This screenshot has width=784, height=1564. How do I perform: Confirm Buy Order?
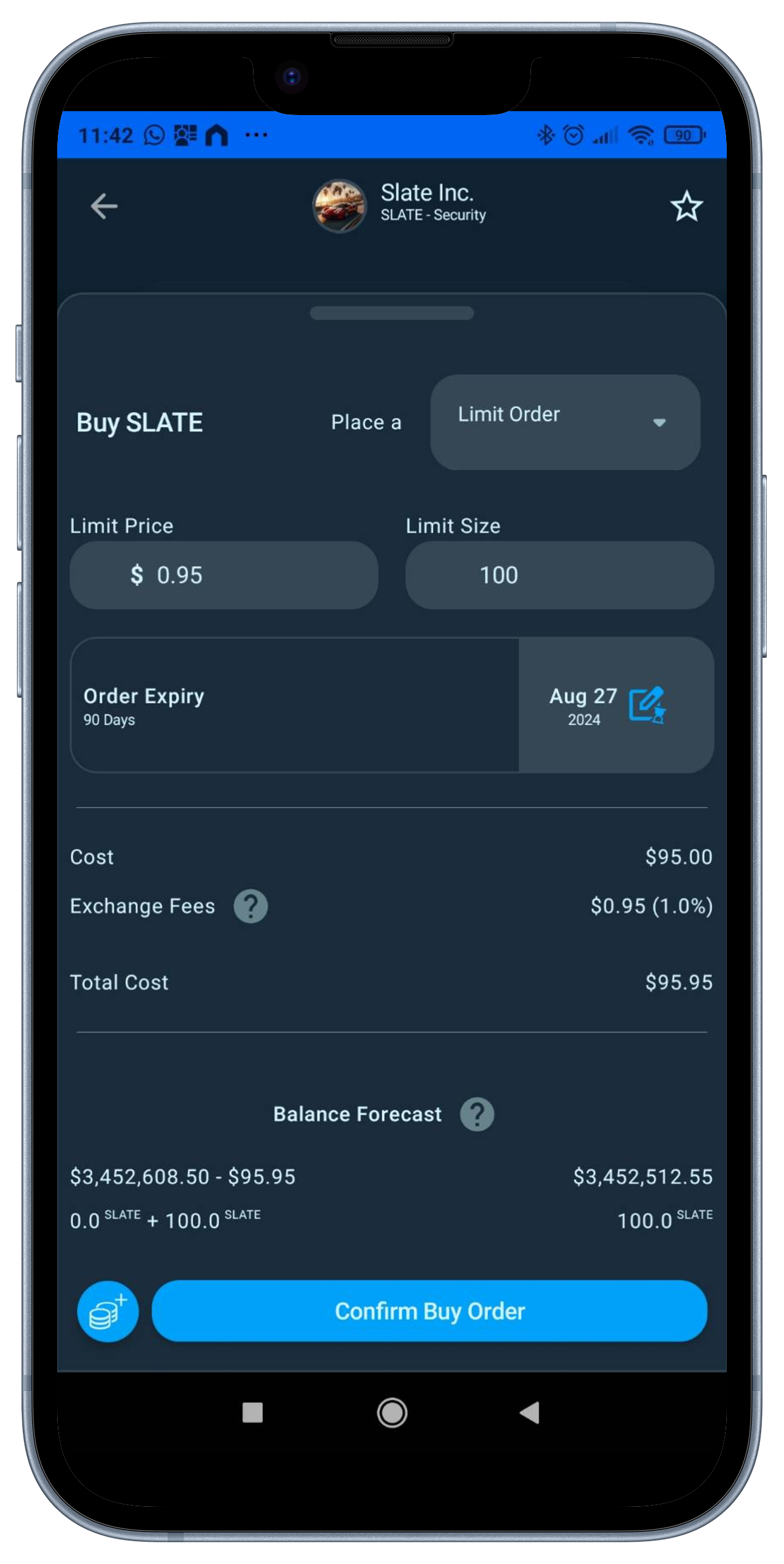point(429,1311)
